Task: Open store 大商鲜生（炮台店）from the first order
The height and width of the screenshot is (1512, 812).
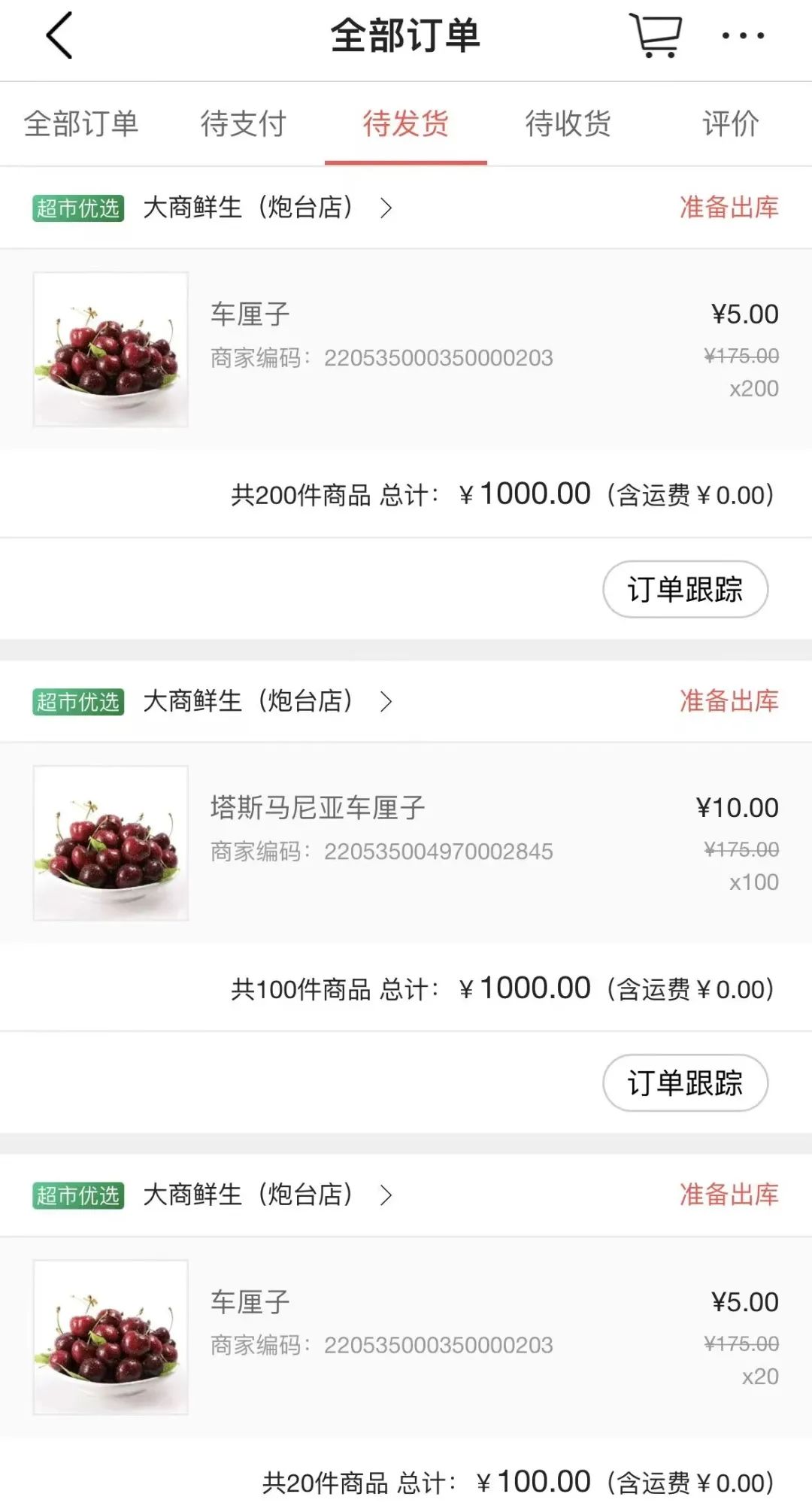Action: point(248,208)
